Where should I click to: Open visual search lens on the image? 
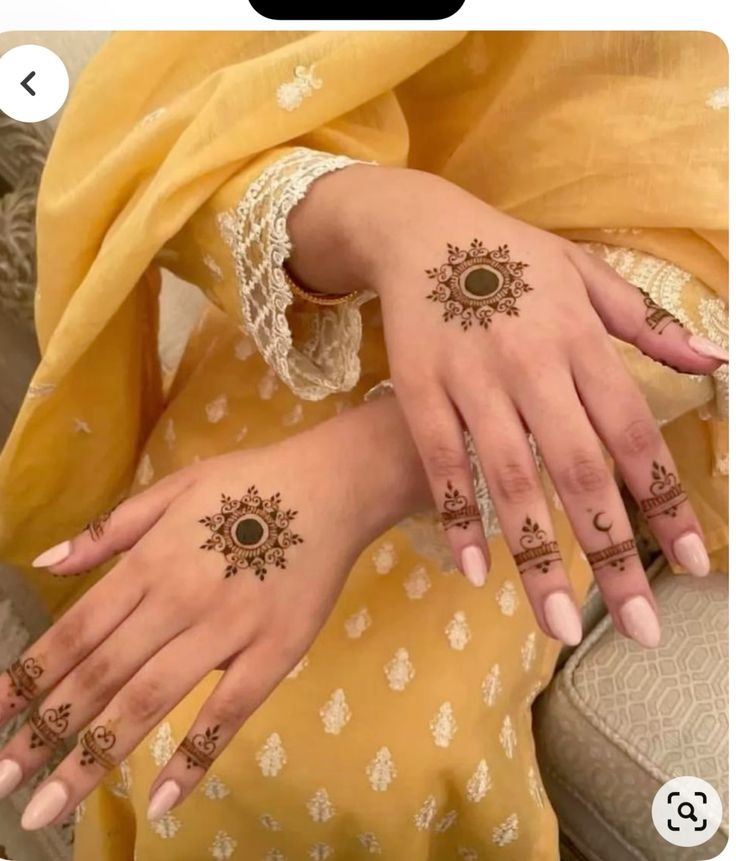(686, 810)
